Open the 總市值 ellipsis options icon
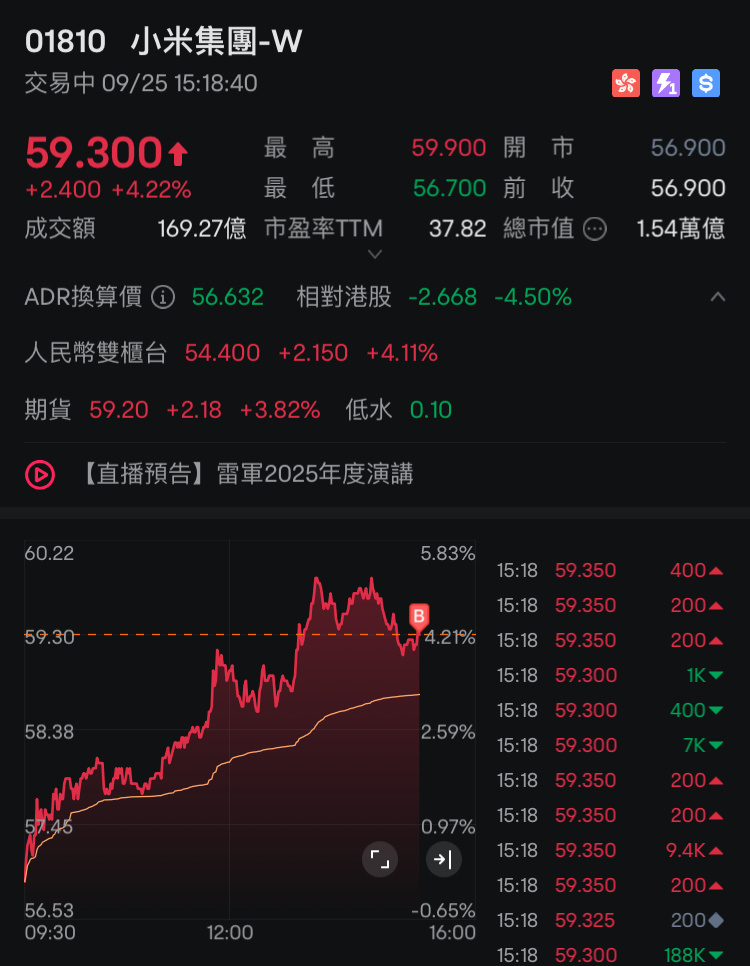The image size is (750, 966). 594,228
